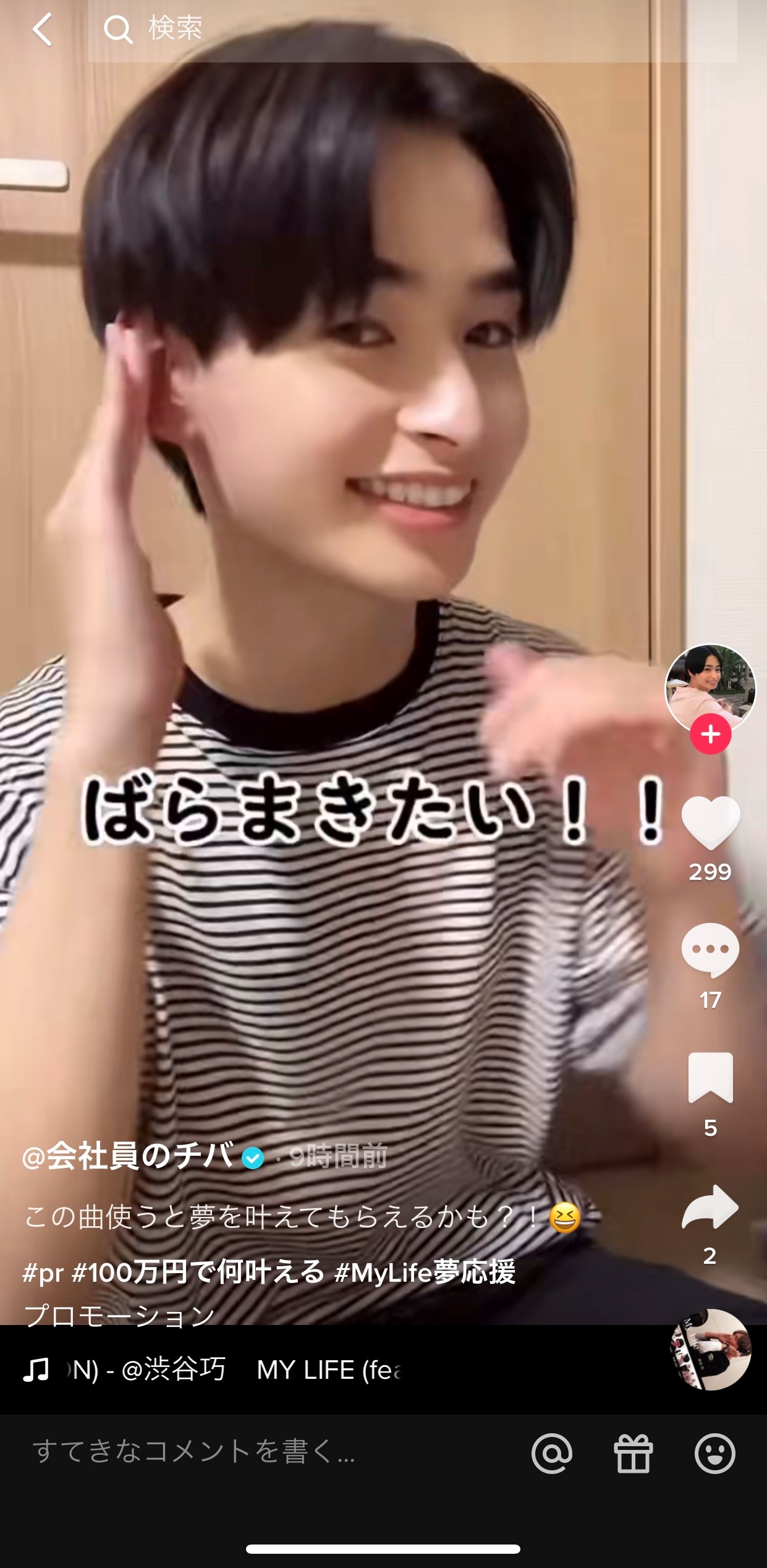Like this video with the heart icon
Viewport: 767px width, 1568px height.
point(710,822)
